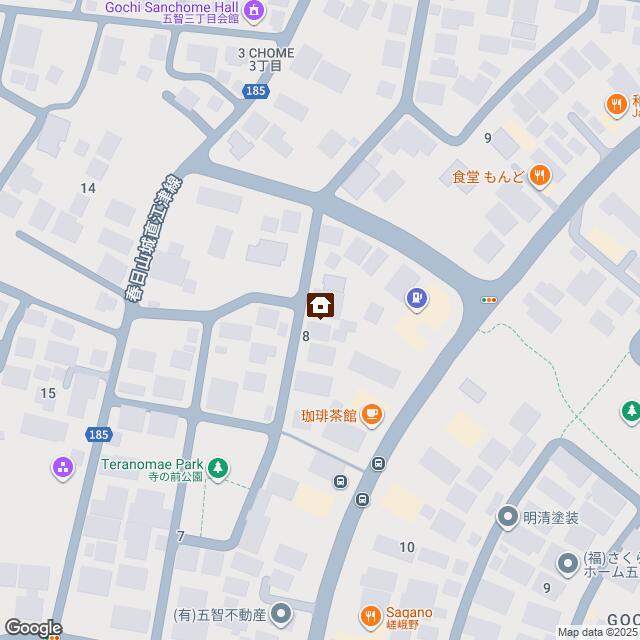Viewport: 640px width, 640px height.
Task: Select the green tree marker at right edge
Action: [x=631, y=410]
